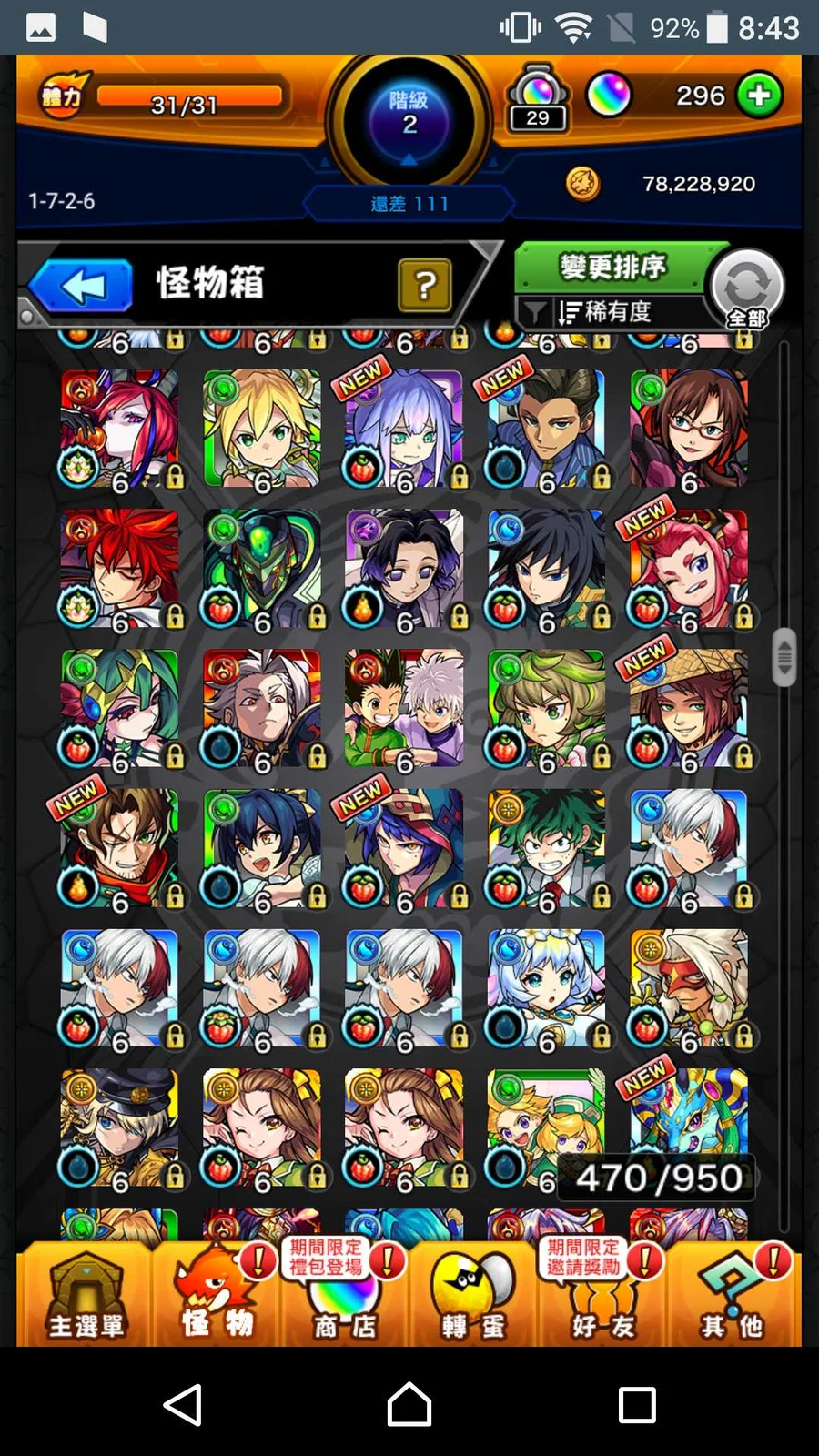
Task: Tap the Android back button
Action: tap(182, 1404)
